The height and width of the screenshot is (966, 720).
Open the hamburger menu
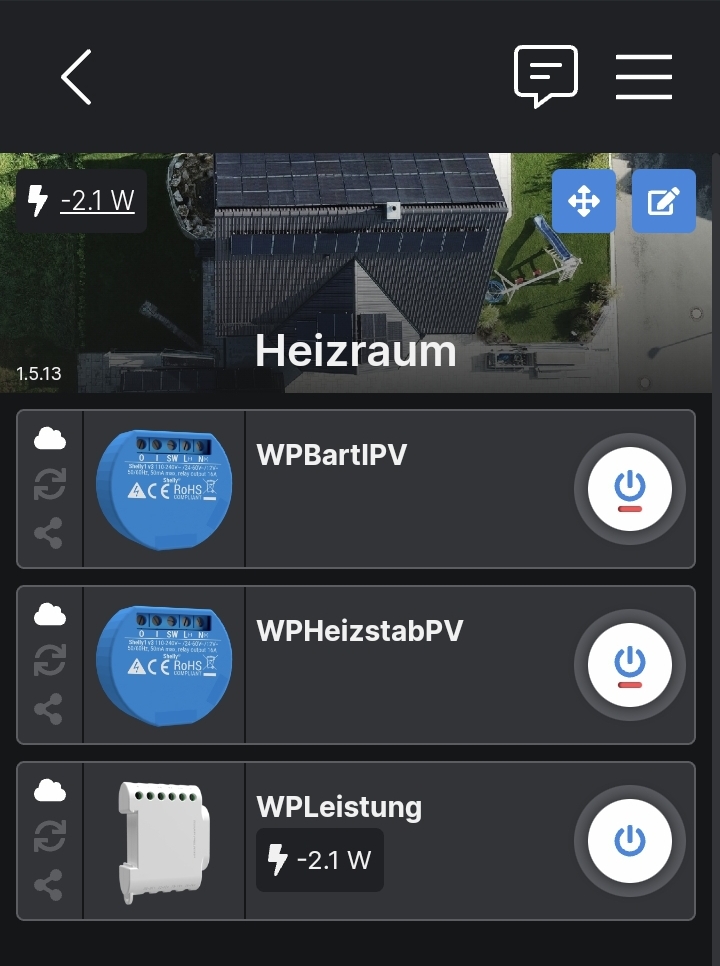pos(643,76)
